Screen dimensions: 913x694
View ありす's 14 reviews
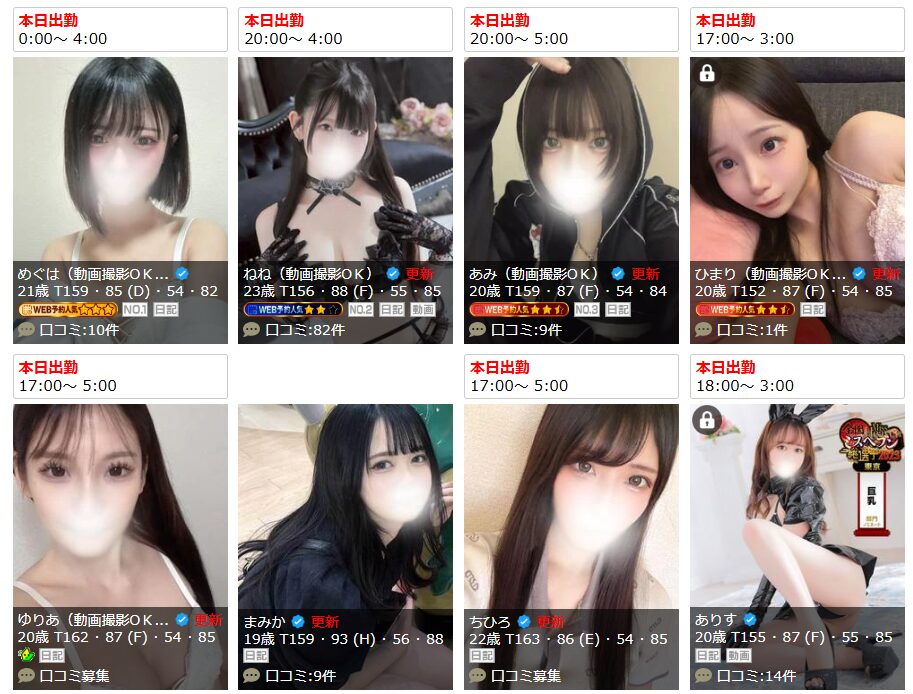click(756, 675)
